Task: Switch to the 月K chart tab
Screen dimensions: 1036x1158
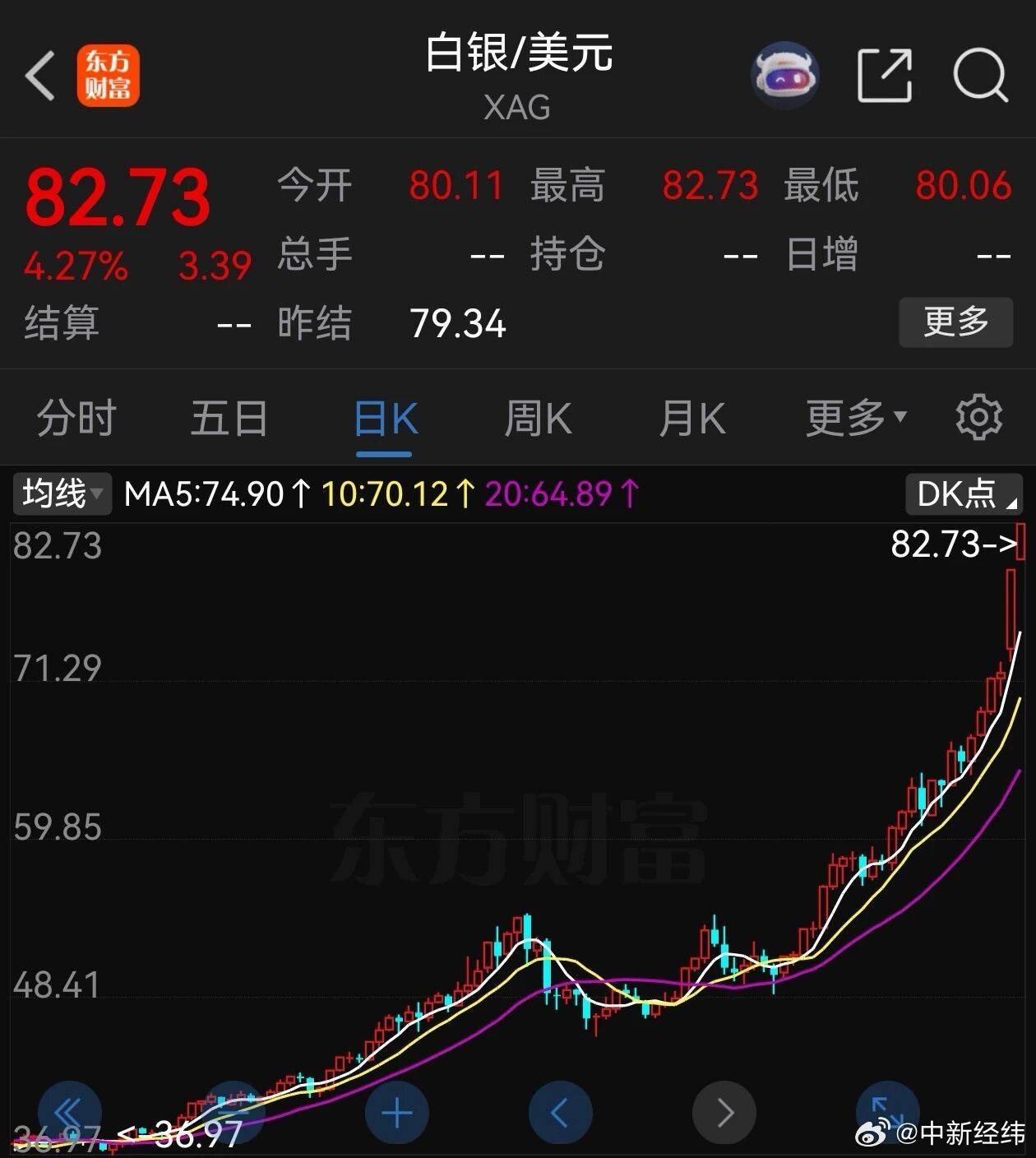Action: point(691,419)
